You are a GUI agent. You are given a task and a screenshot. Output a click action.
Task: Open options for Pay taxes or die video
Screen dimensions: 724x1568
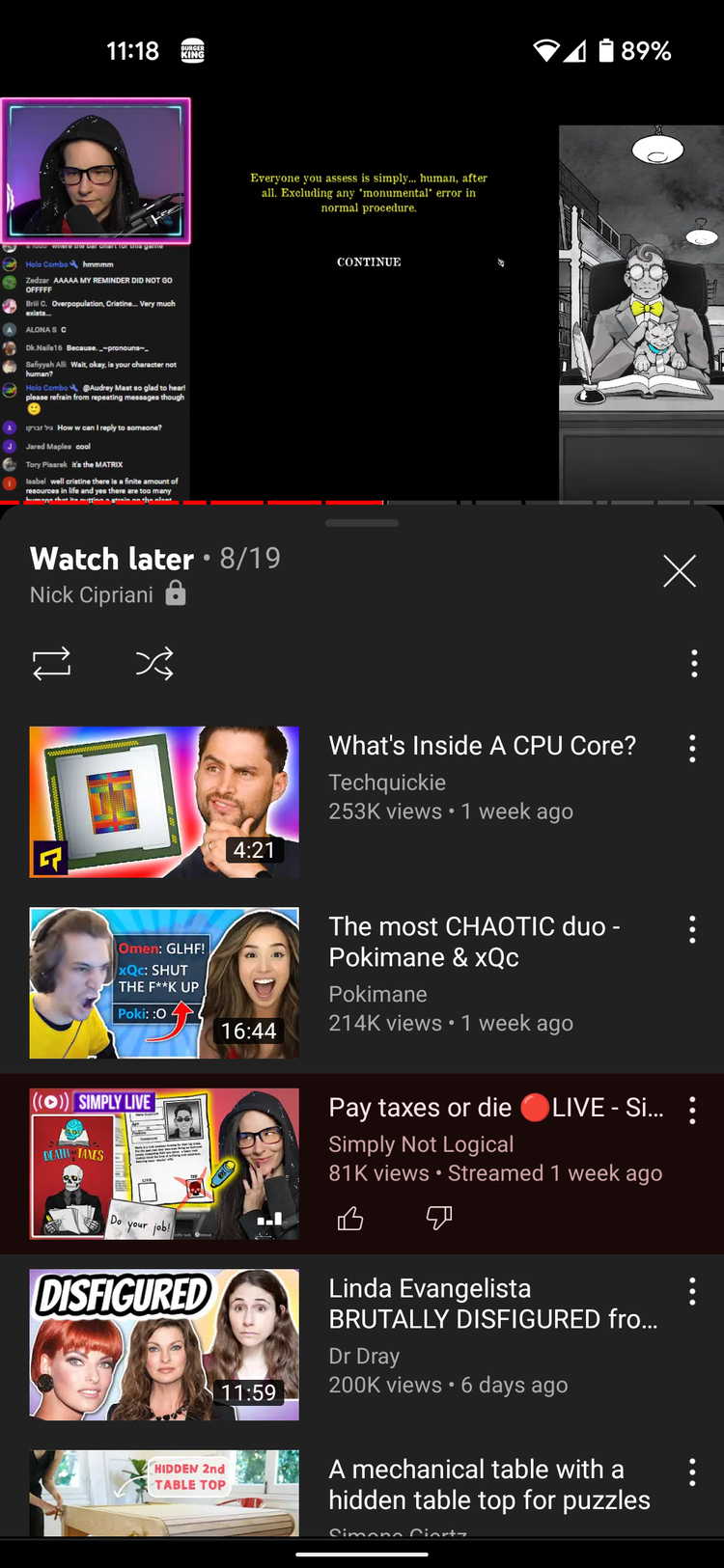(x=692, y=1111)
